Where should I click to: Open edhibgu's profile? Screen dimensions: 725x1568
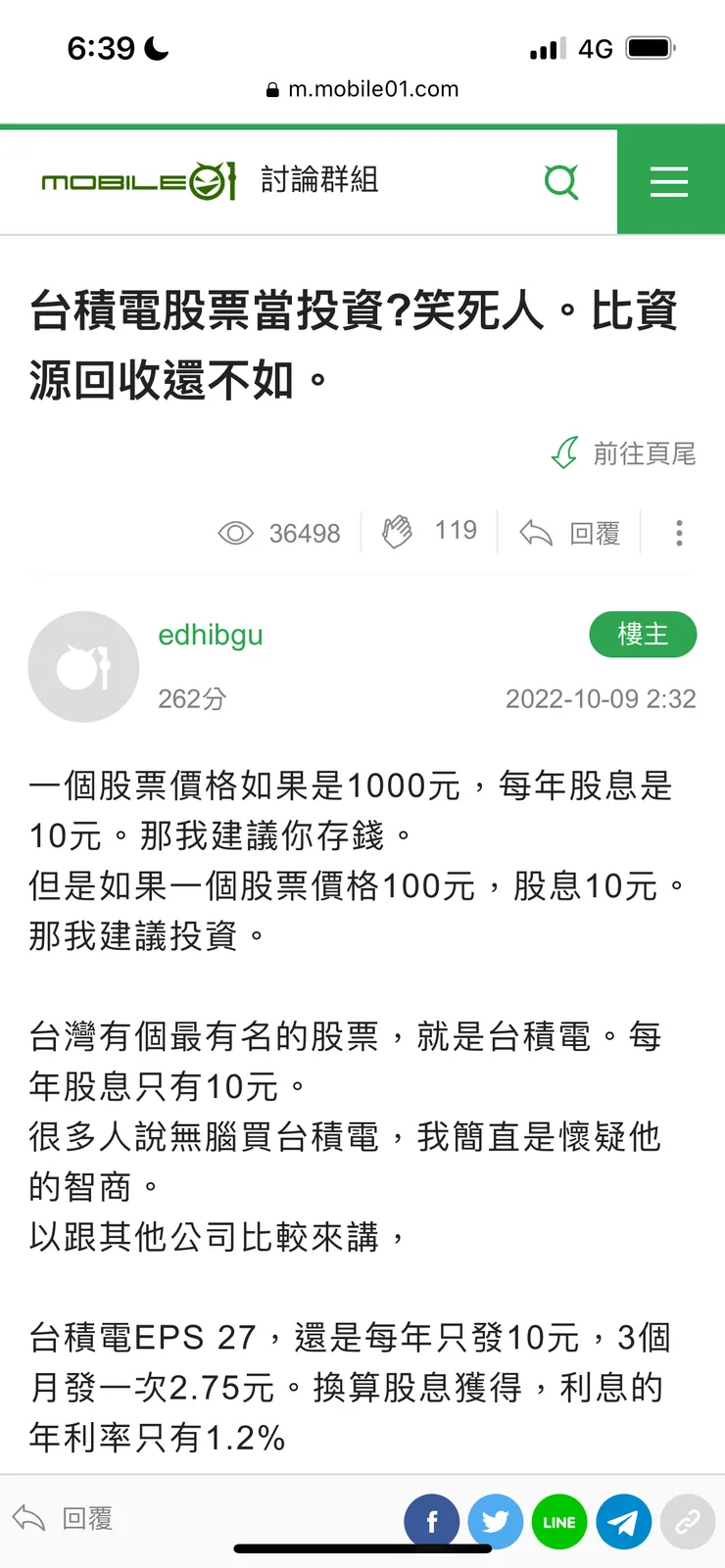coord(211,635)
